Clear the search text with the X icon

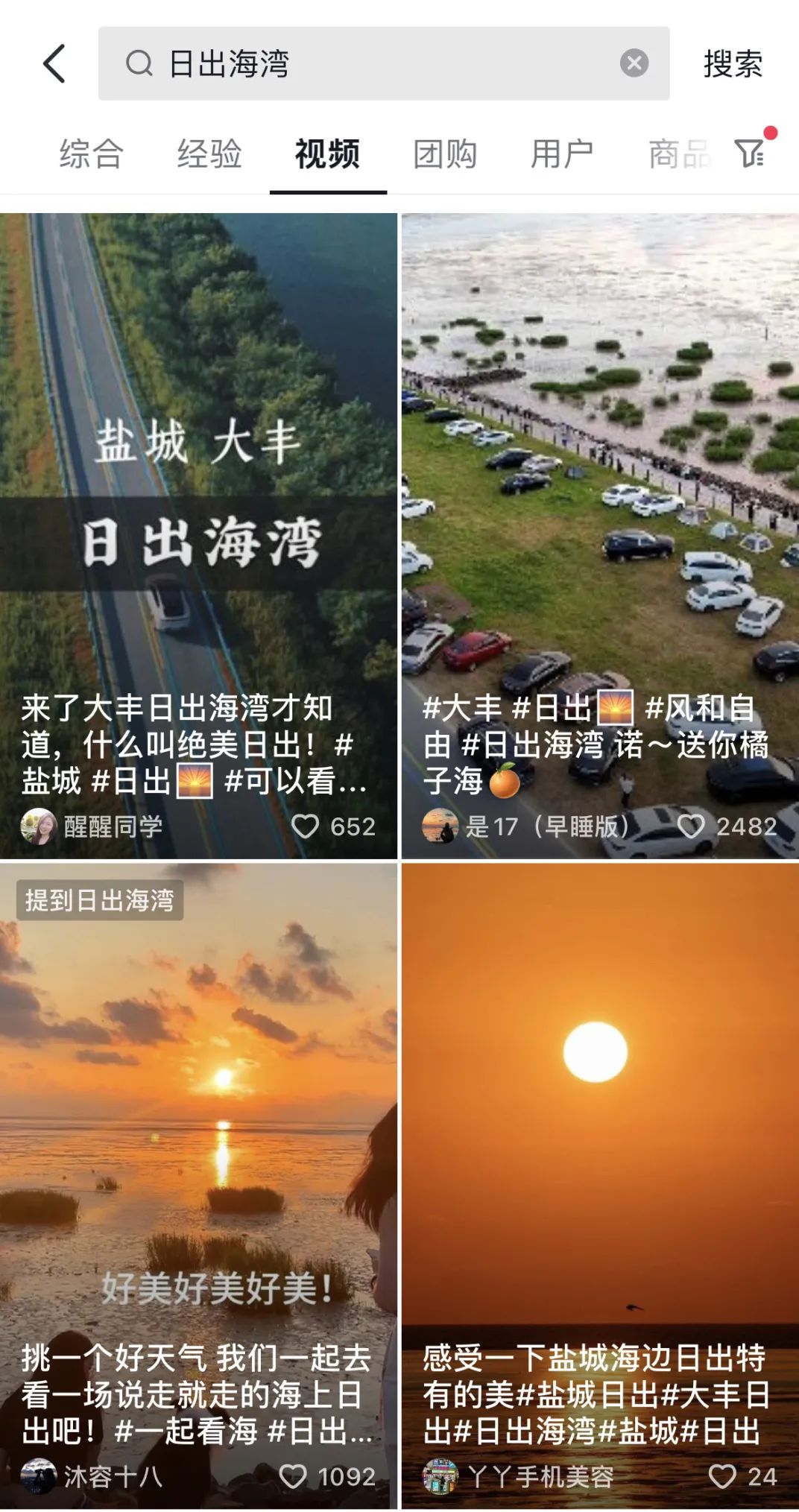tap(634, 63)
